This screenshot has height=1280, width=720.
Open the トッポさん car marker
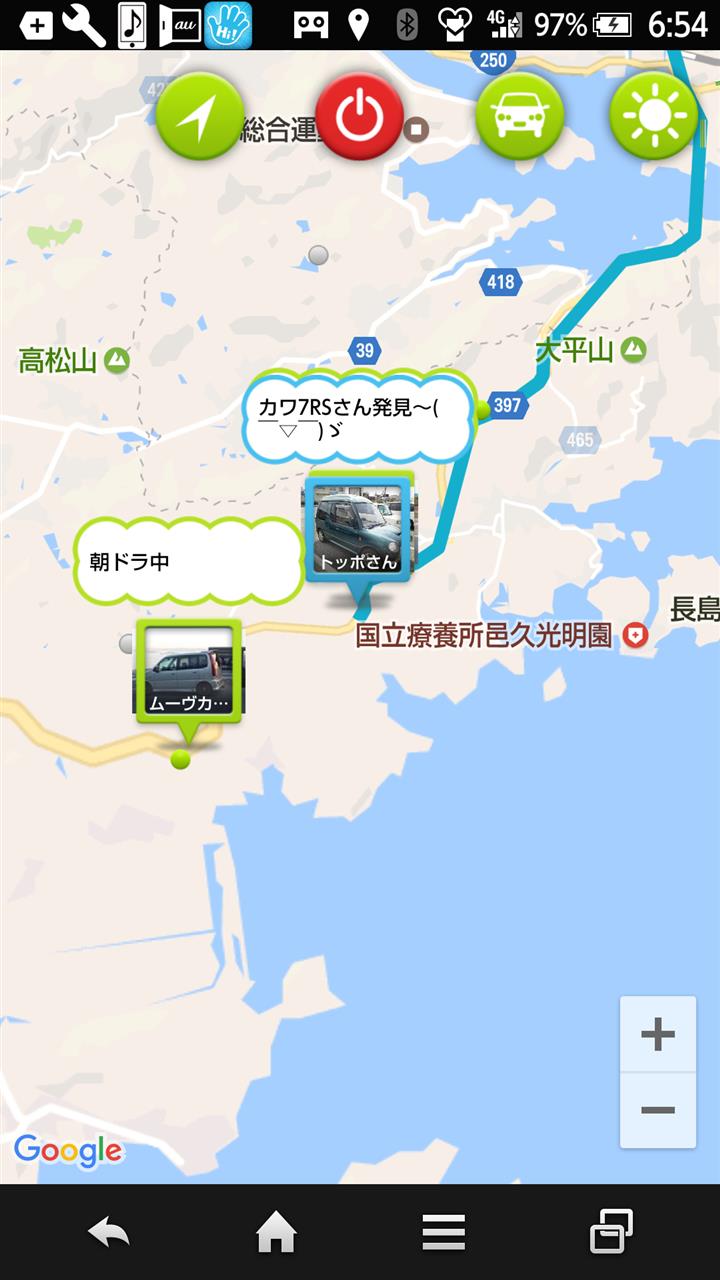[x=360, y=528]
